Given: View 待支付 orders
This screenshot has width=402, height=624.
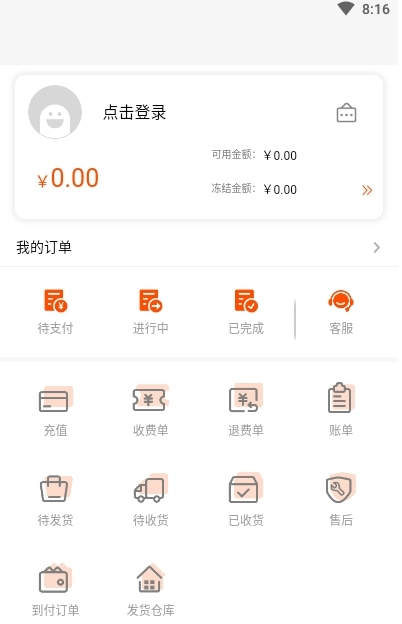Looking at the screenshot, I should [x=55, y=312].
